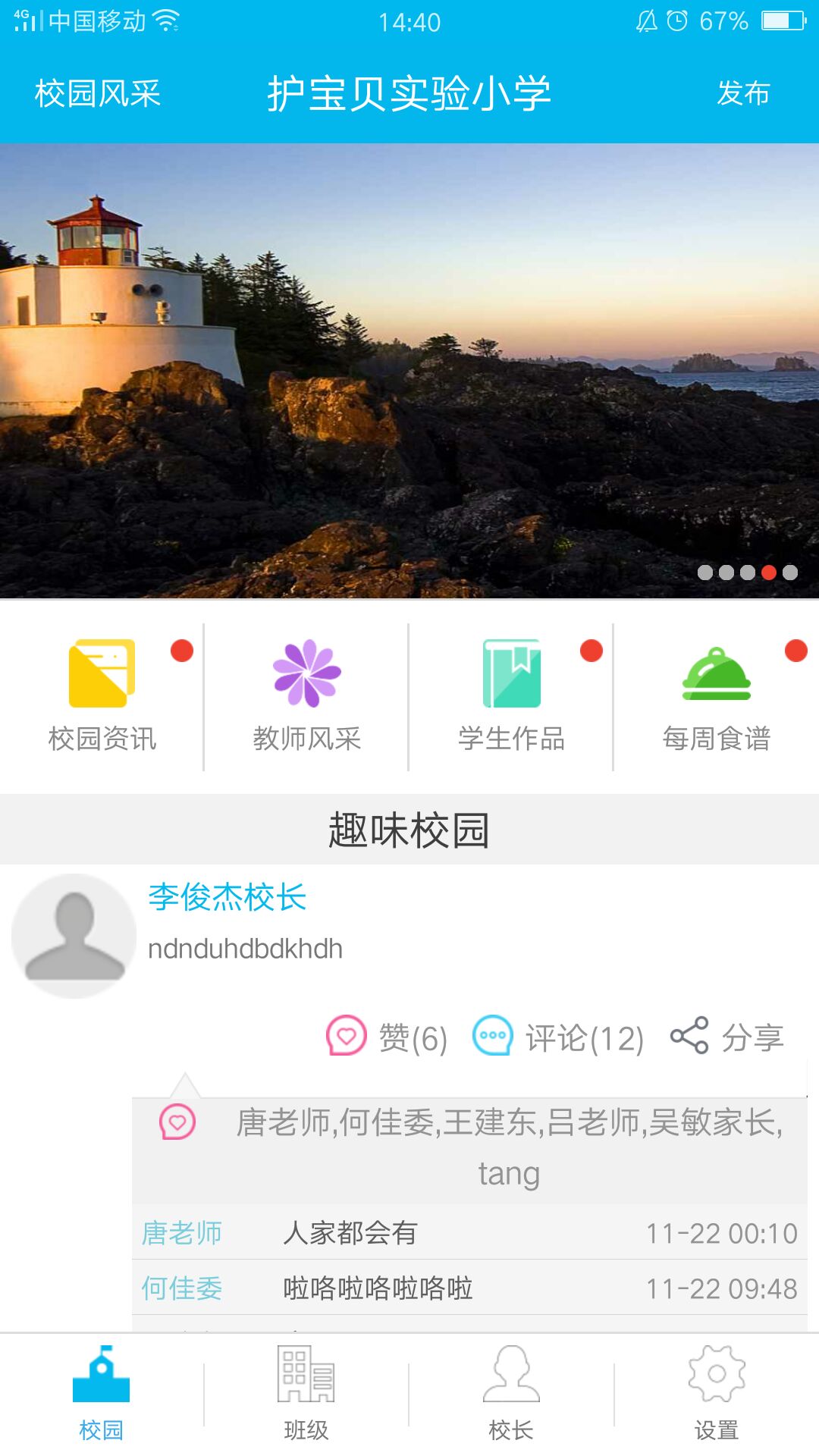
Task: Share the post with 分享
Action: click(727, 1037)
